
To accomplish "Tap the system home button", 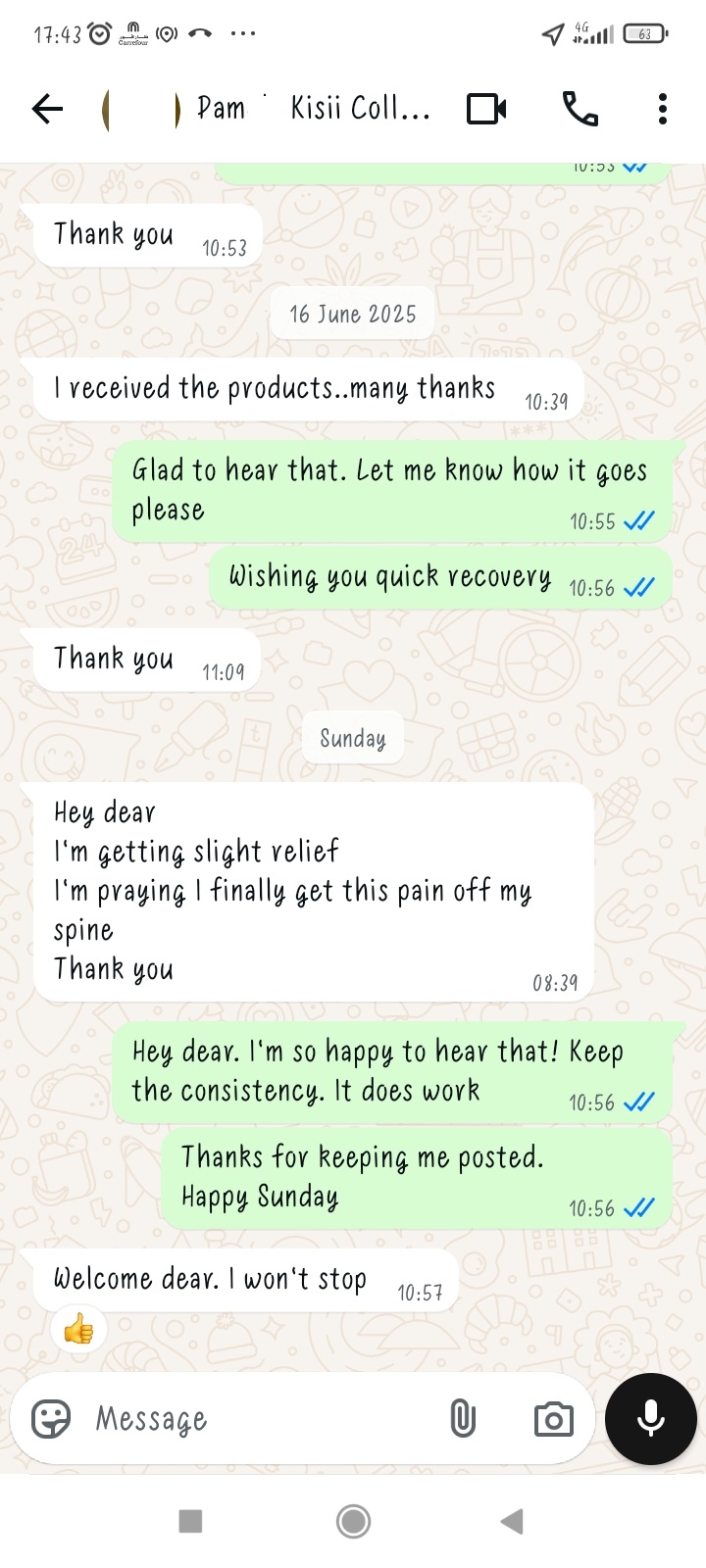I will [353, 1521].
